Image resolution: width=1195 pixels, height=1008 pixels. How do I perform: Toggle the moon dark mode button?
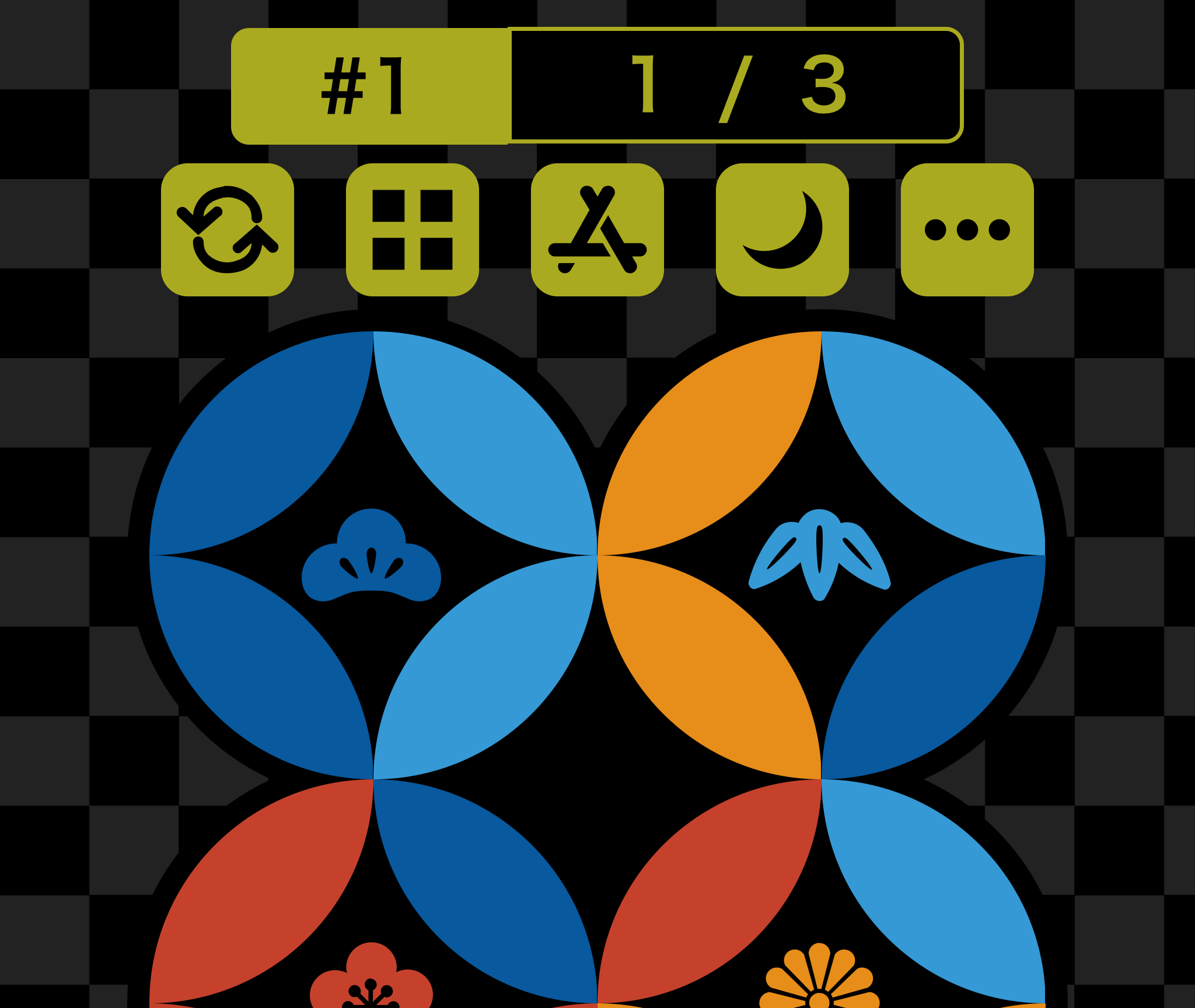coord(782,230)
